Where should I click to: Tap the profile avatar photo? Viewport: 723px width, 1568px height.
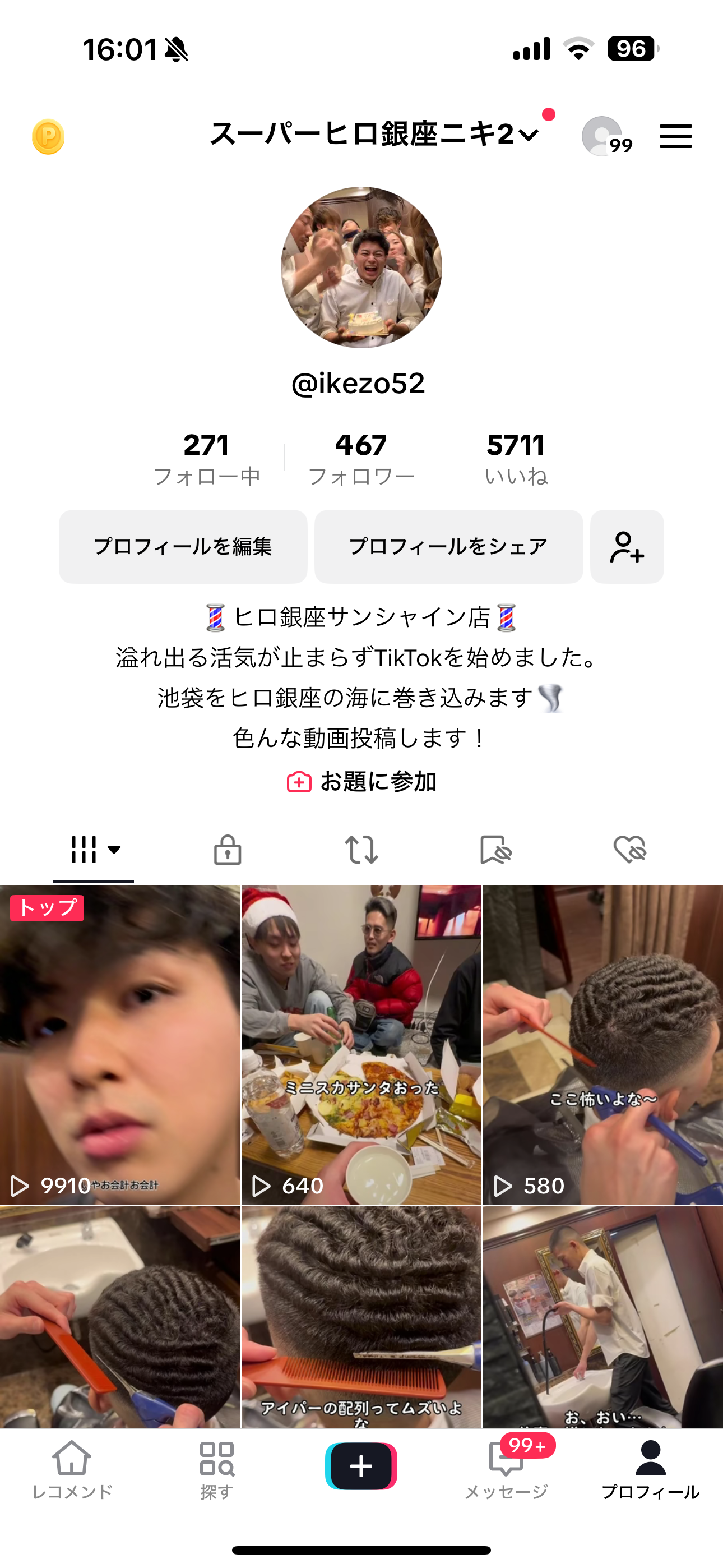tap(361, 268)
